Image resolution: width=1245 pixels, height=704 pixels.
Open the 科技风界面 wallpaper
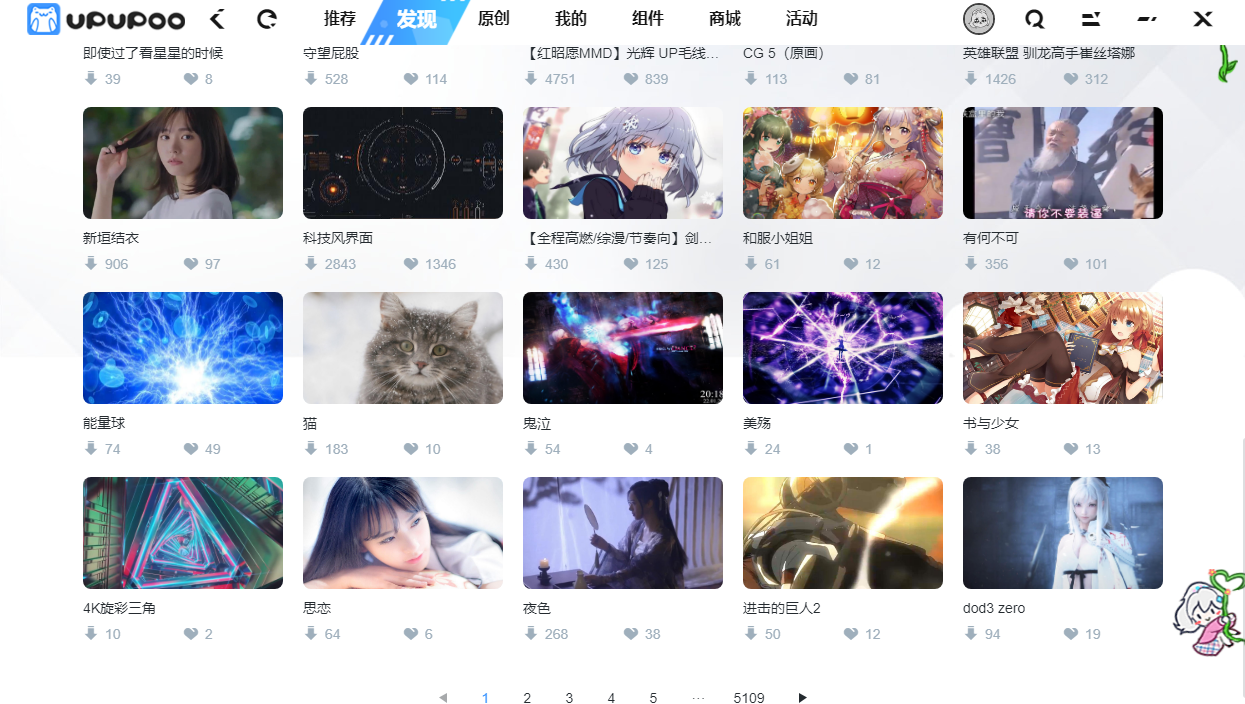[403, 163]
